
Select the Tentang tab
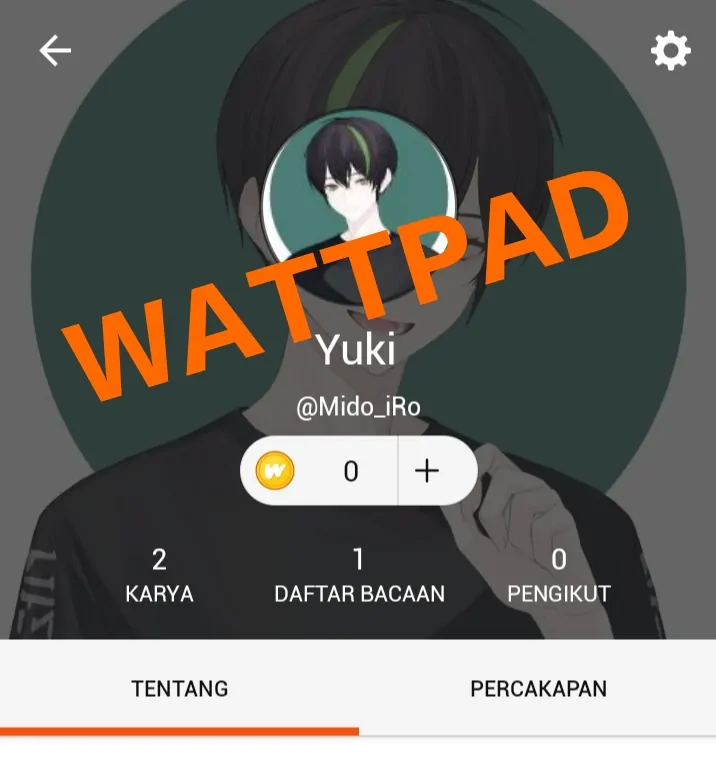point(180,689)
